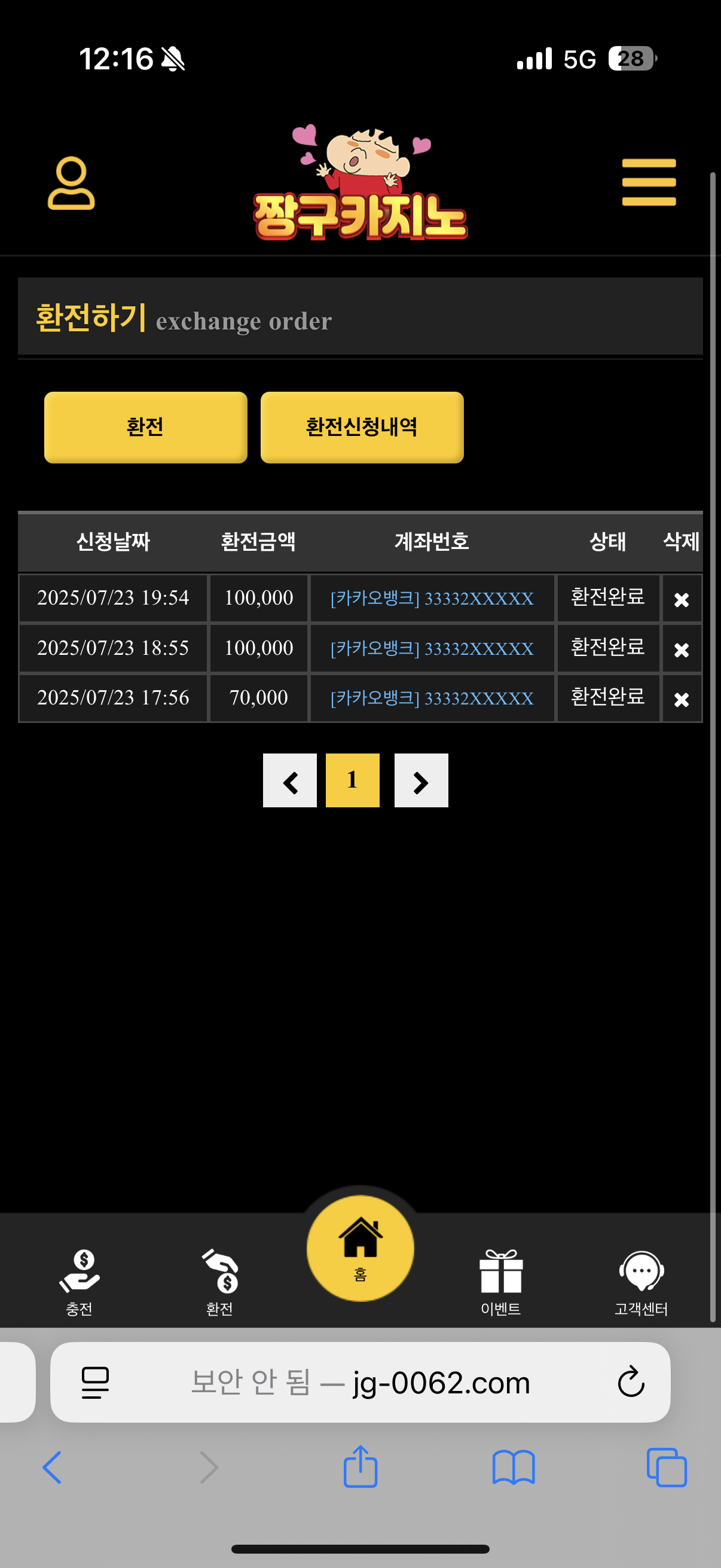Open Safari share sheet

(360, 1467)
